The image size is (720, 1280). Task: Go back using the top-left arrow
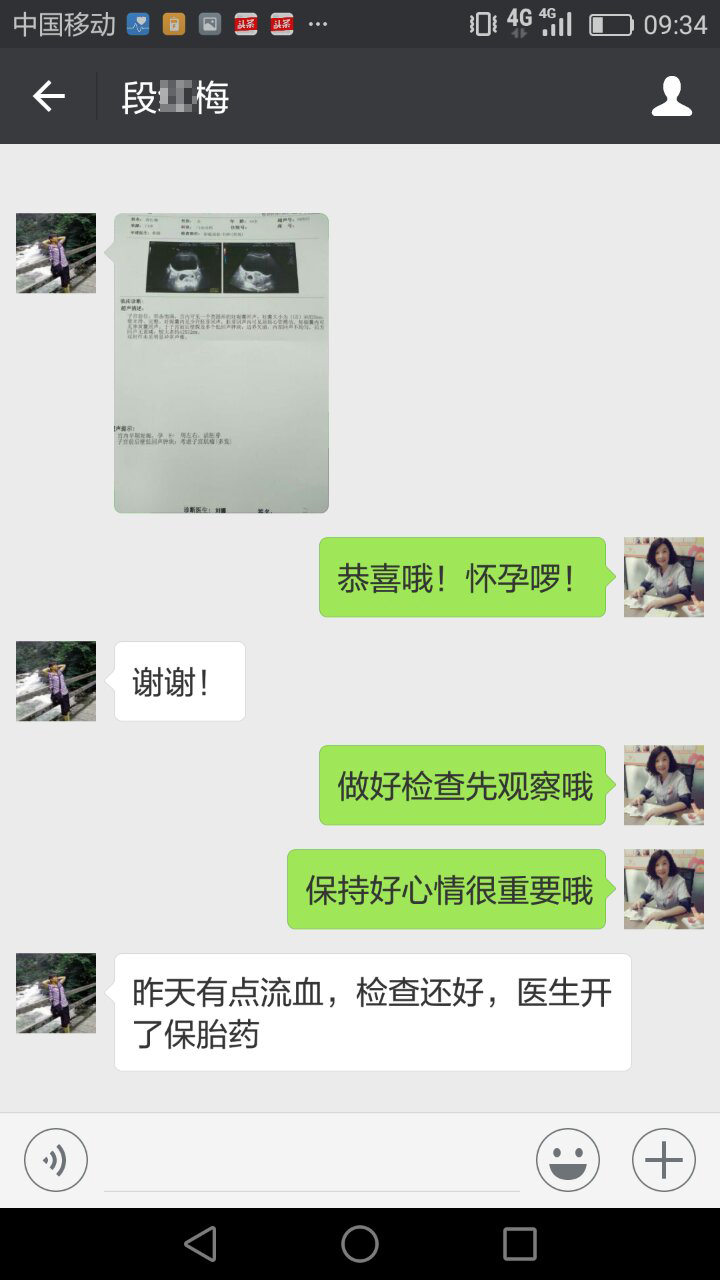(x=48, y=97)
